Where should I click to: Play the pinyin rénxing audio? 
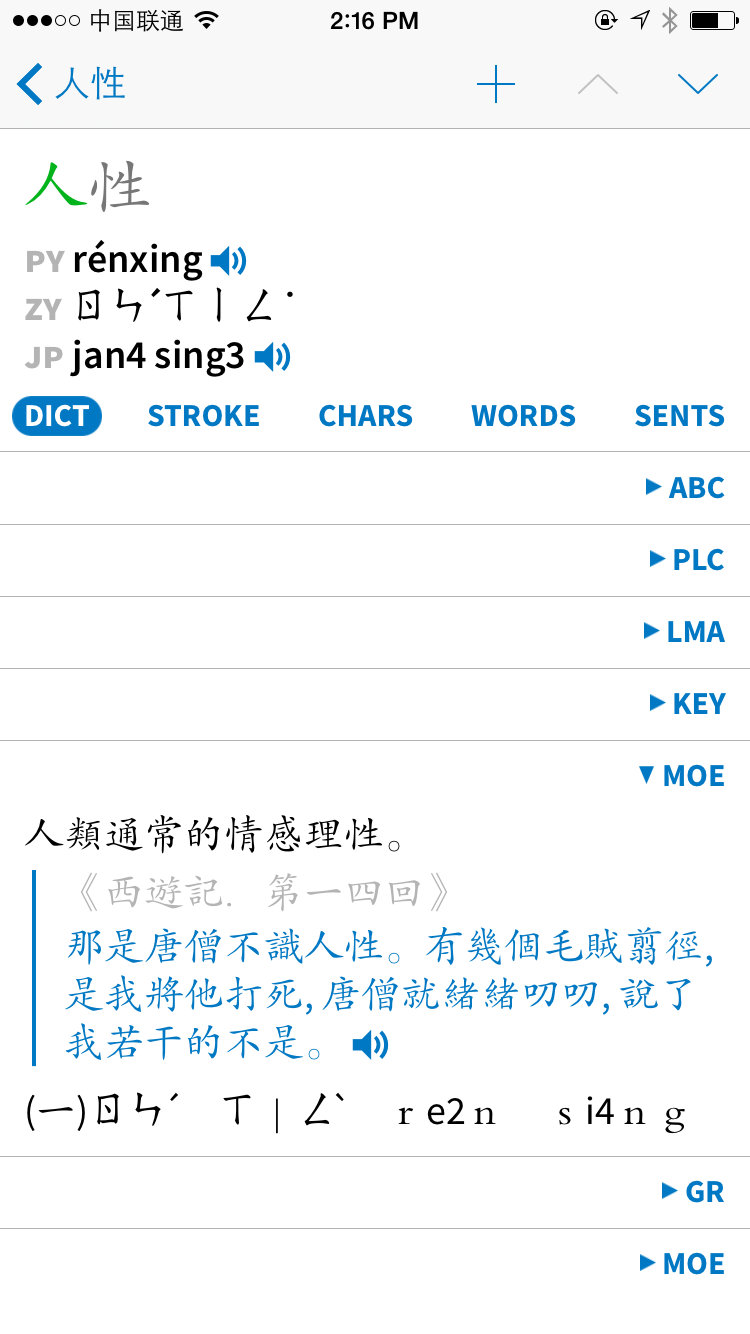click(229, 262)
